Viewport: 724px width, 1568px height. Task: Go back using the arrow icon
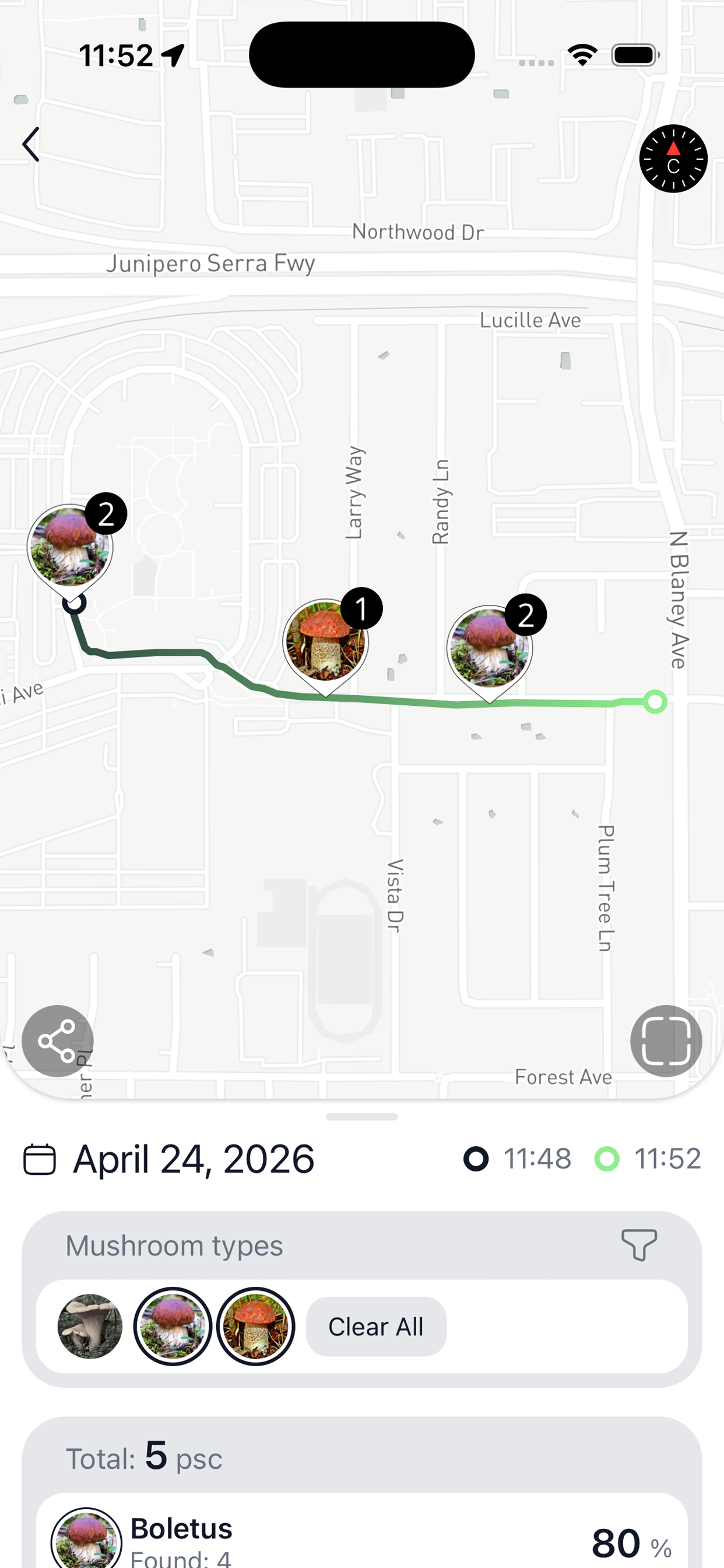click(31, 144)
